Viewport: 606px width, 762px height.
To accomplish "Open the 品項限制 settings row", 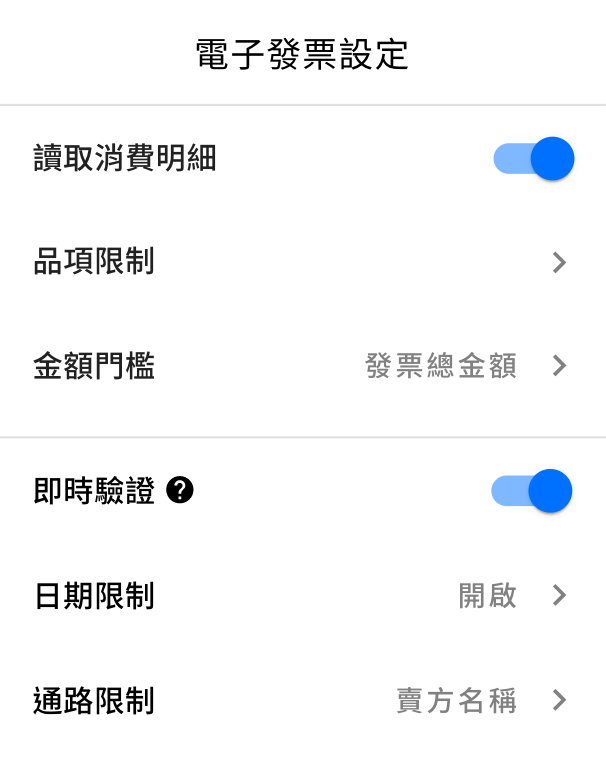I will [302, 262].
